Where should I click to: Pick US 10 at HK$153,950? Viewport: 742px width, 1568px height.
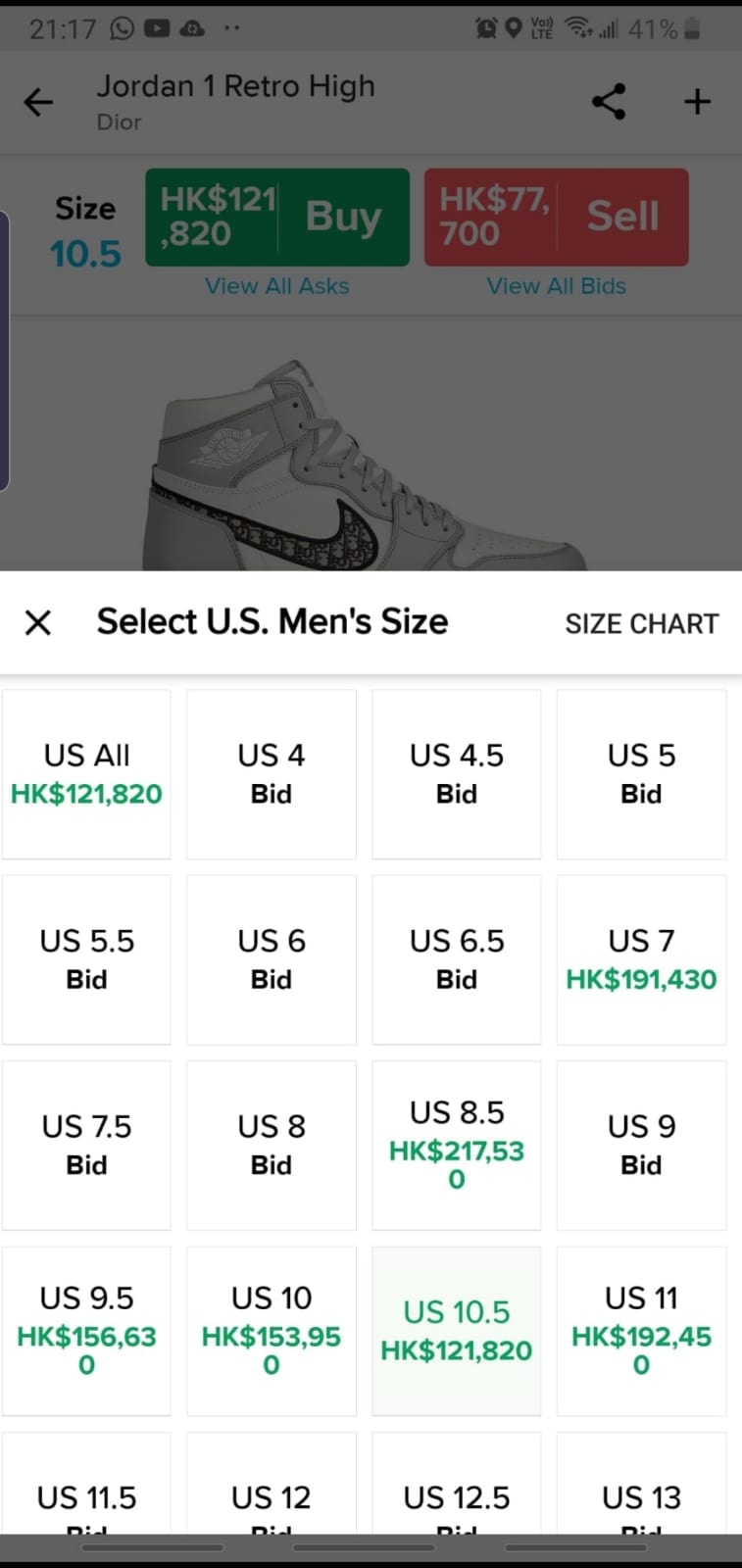click(272, 1330)
